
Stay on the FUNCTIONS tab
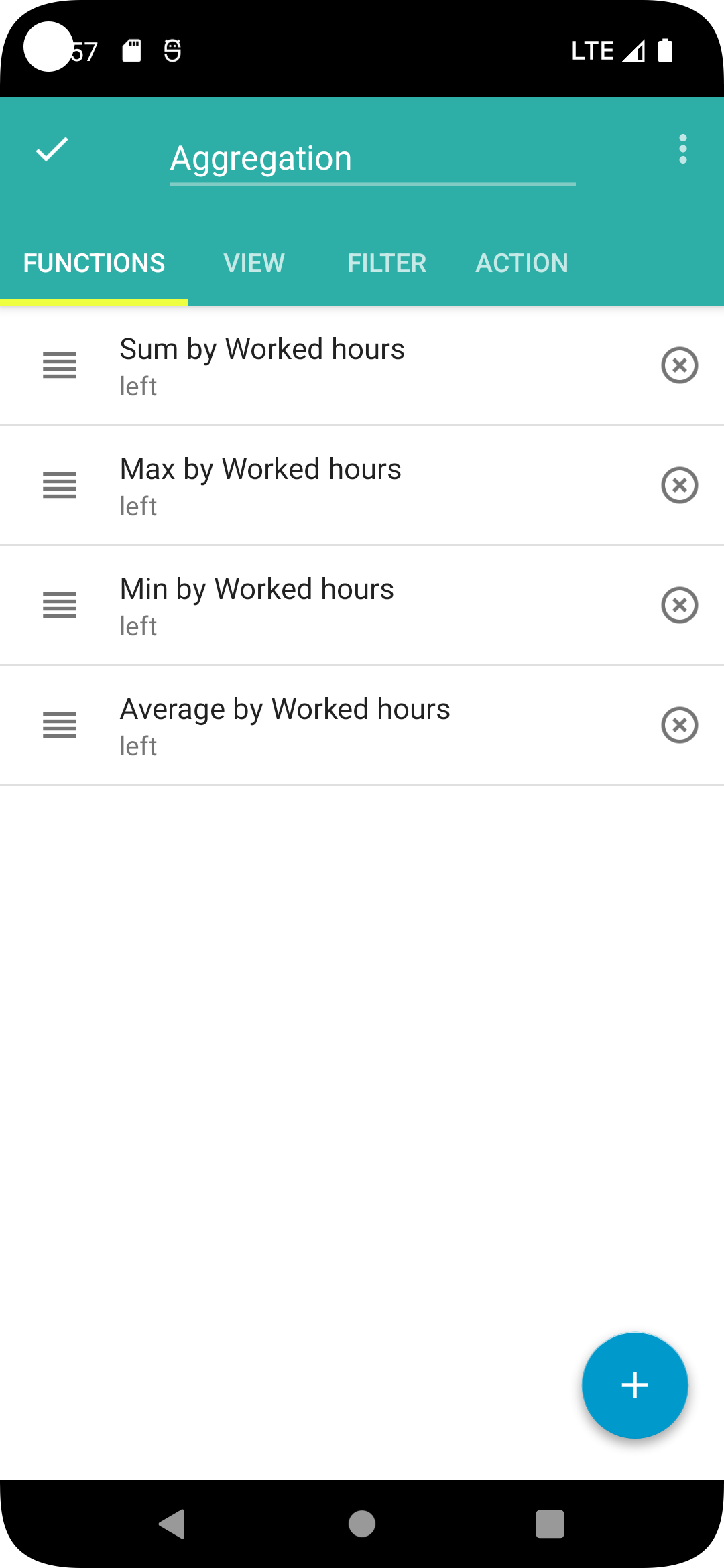point(94,263)
